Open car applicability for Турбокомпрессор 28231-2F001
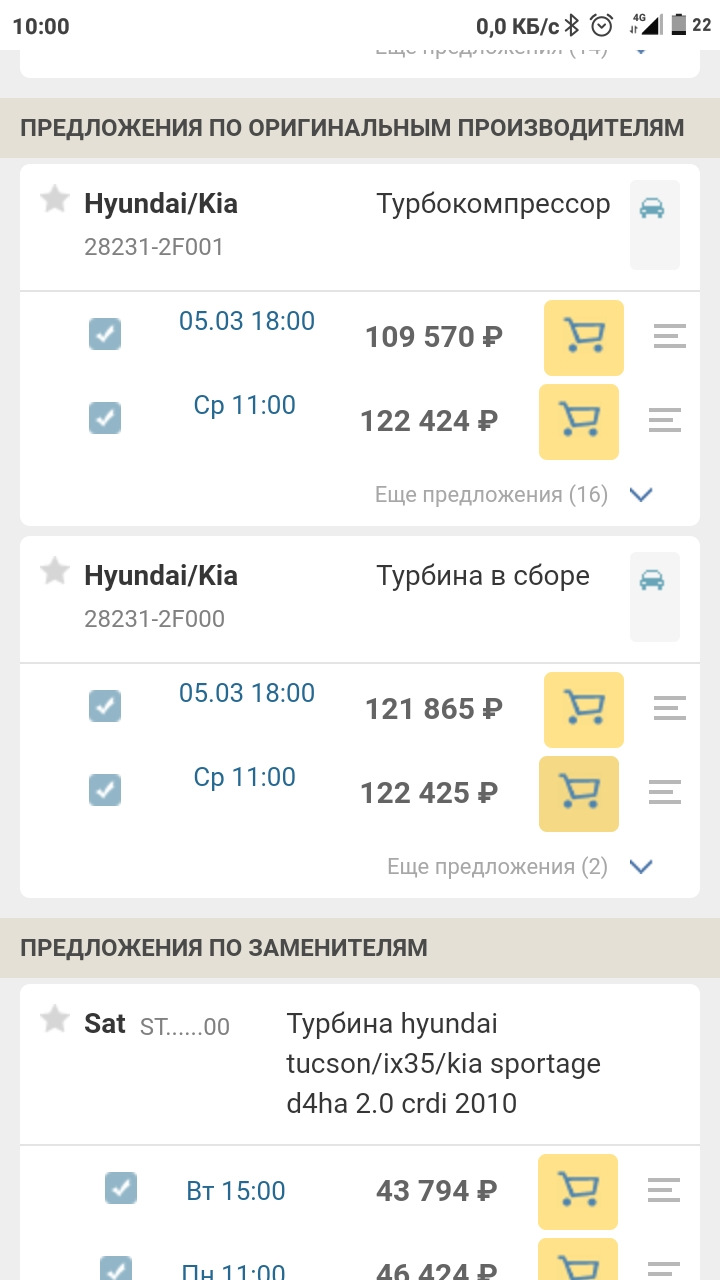720x1280 pixels. (x=654, y=209)
